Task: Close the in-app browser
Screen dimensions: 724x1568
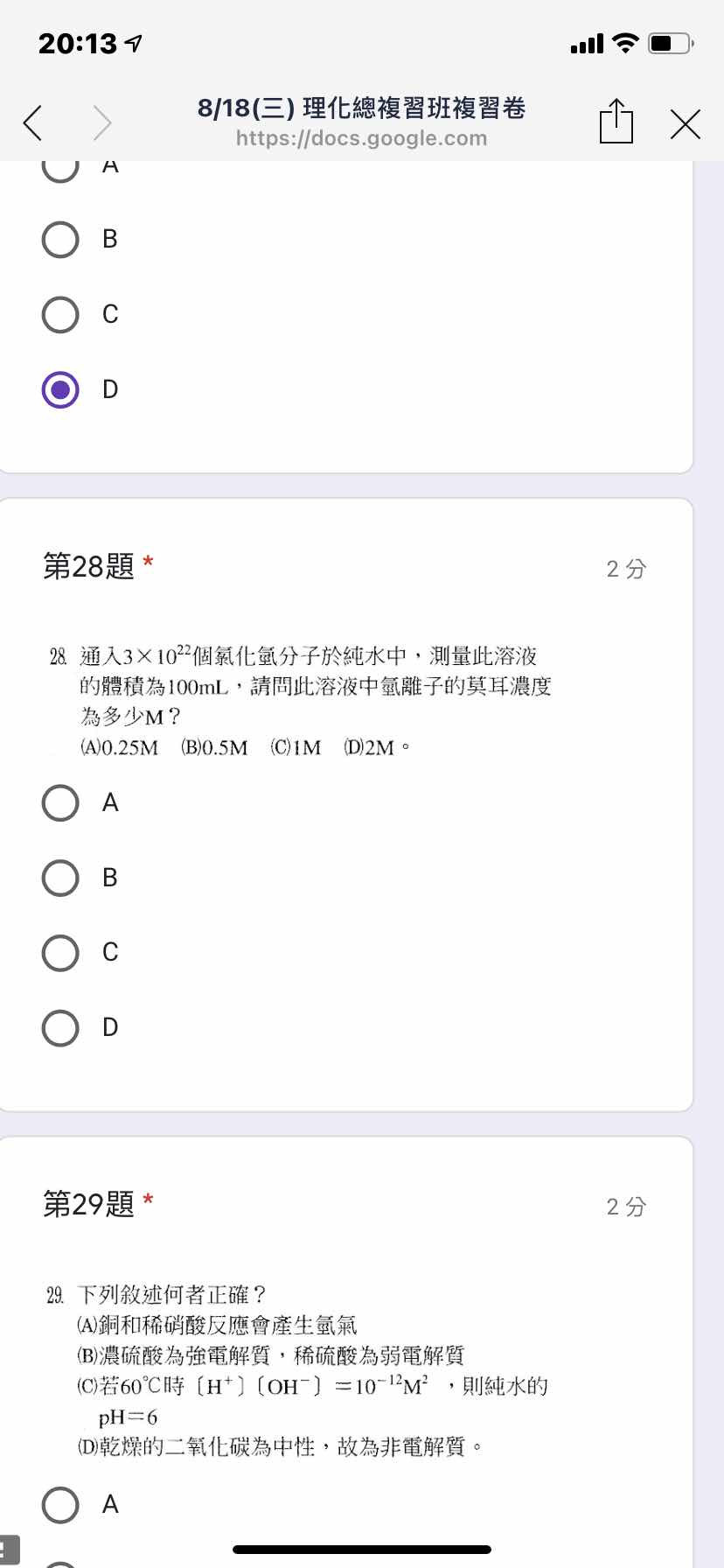Action: point(685,123)
